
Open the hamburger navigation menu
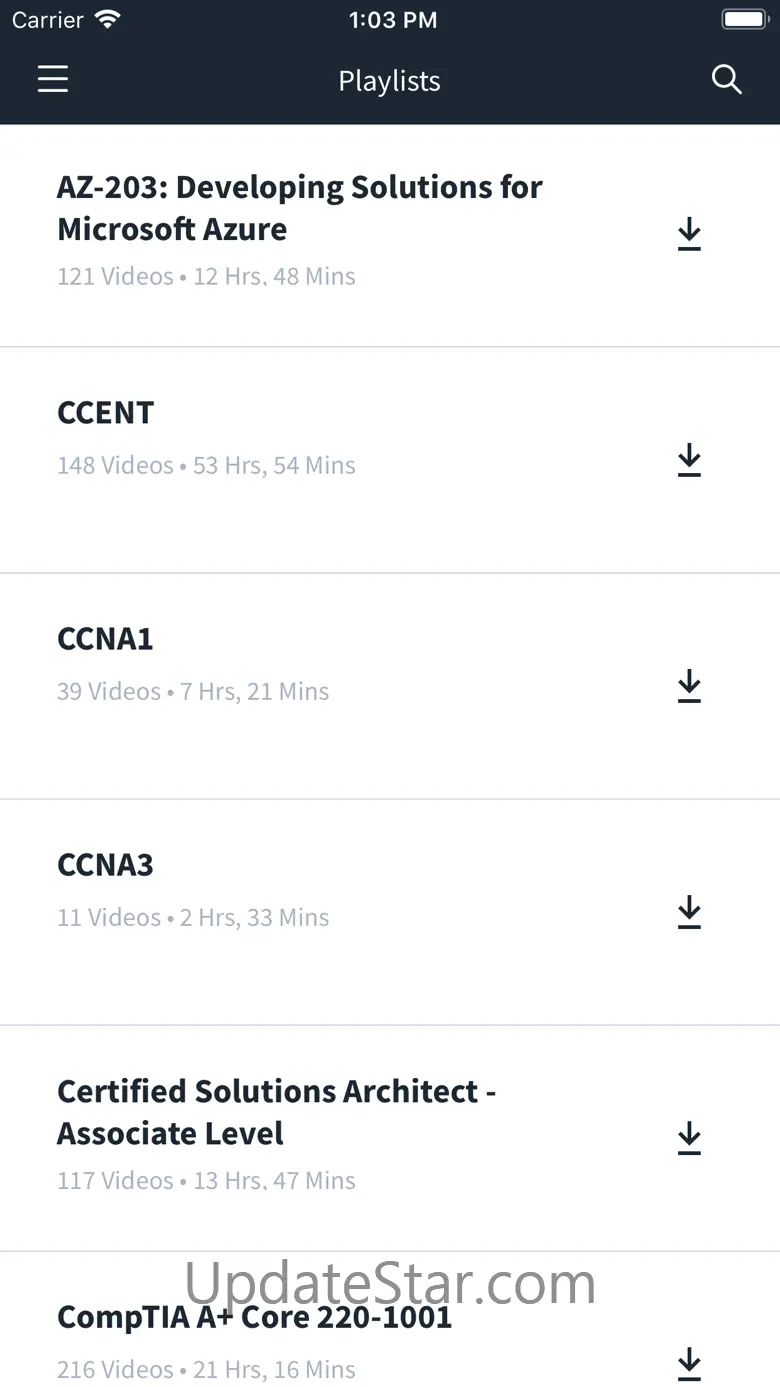[53, 80]
